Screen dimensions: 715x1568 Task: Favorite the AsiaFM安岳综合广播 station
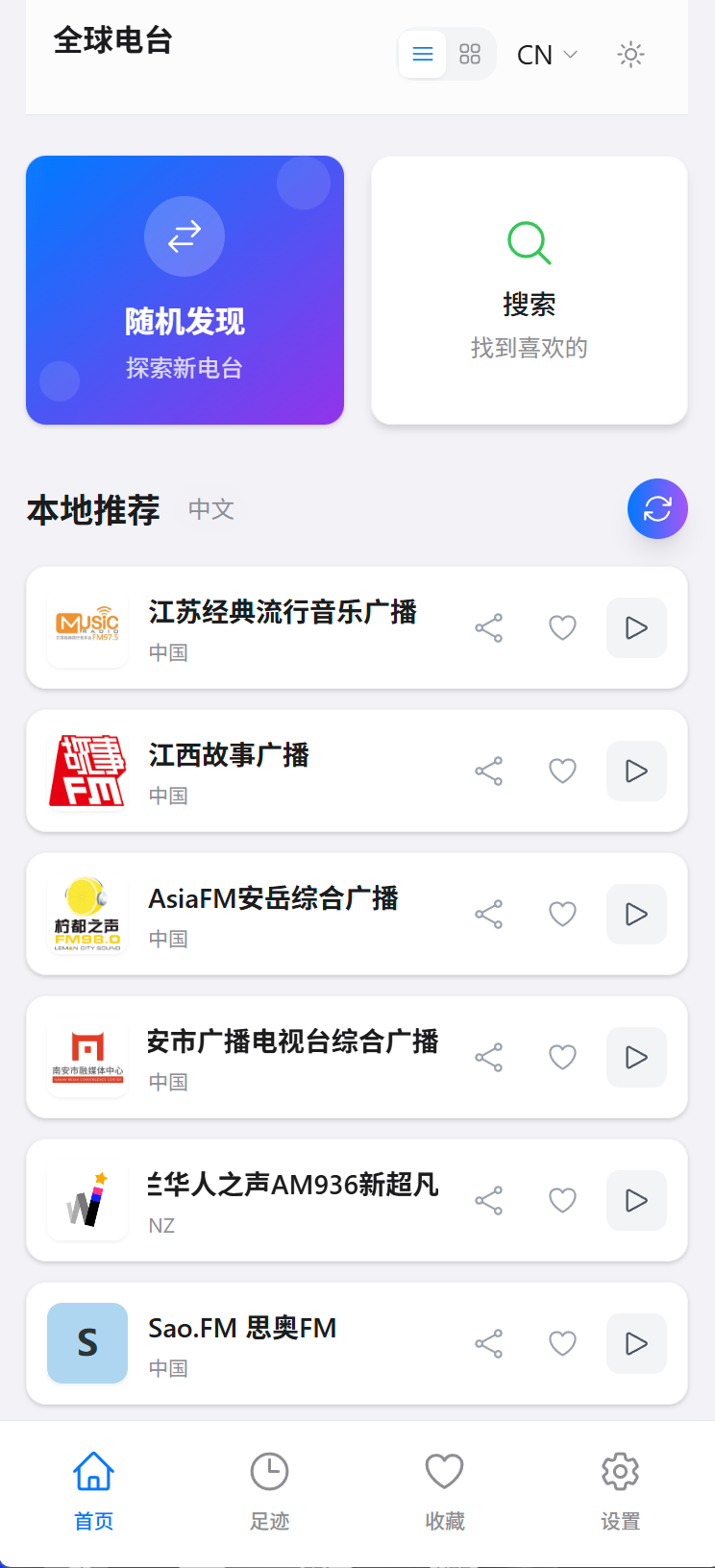pos(562,914)
